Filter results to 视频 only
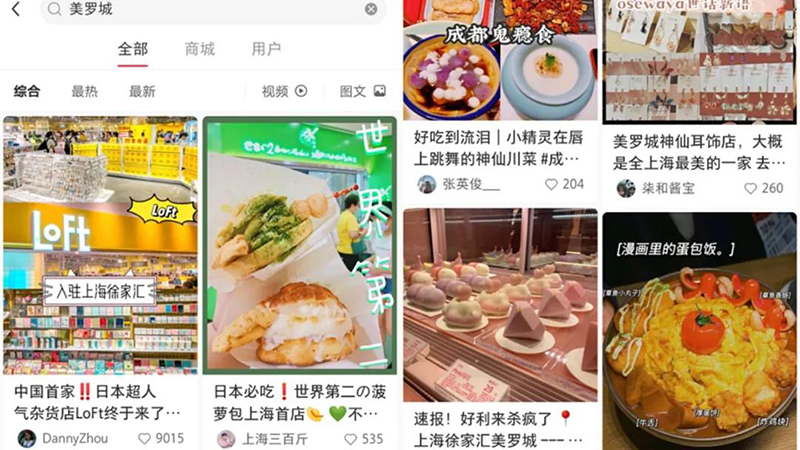Image resolution: width=800 pixels, height=450 pixels. pyautogui.click(x=284, y=91)
